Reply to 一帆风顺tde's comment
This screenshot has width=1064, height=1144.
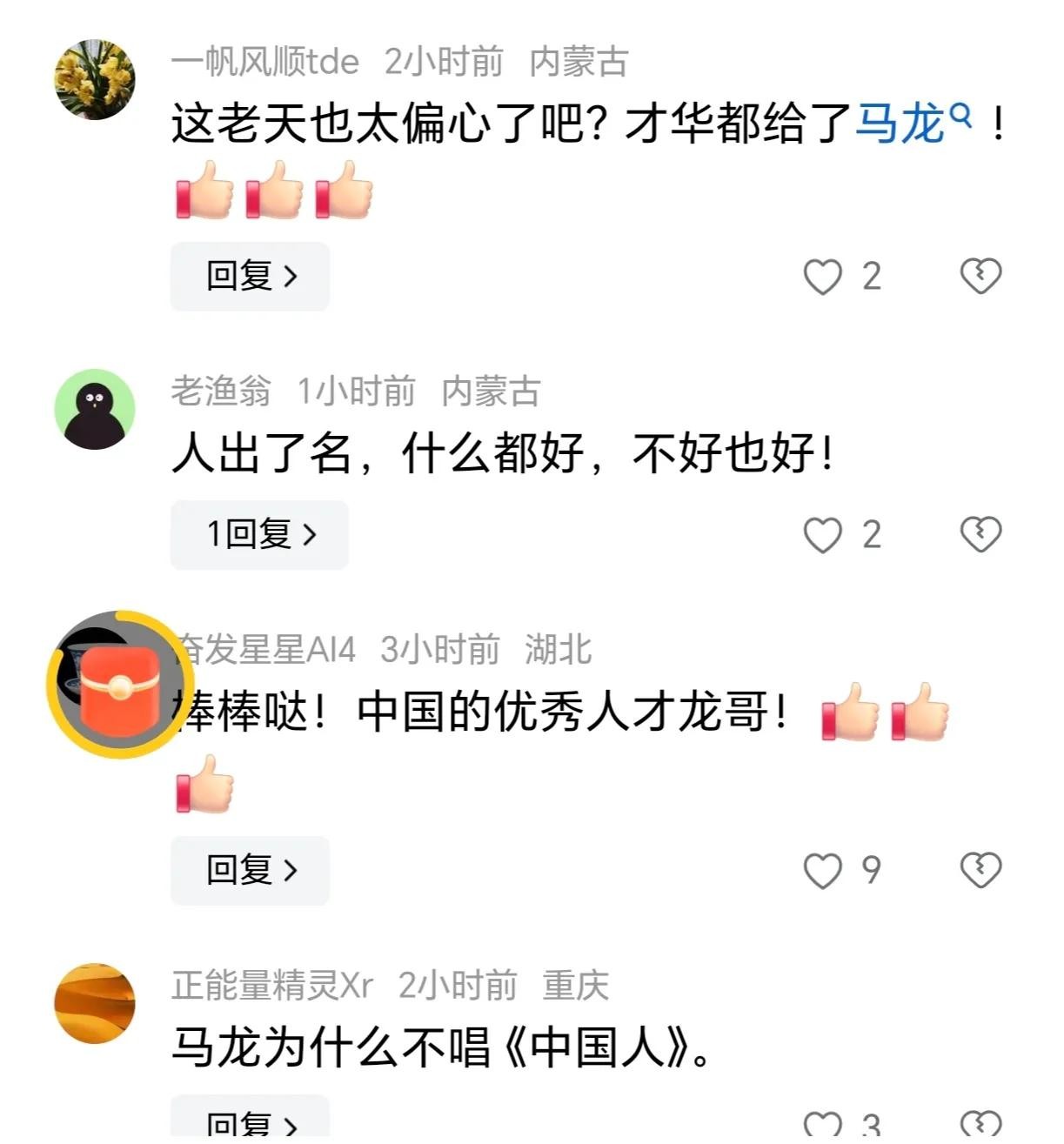coord(250,277)
